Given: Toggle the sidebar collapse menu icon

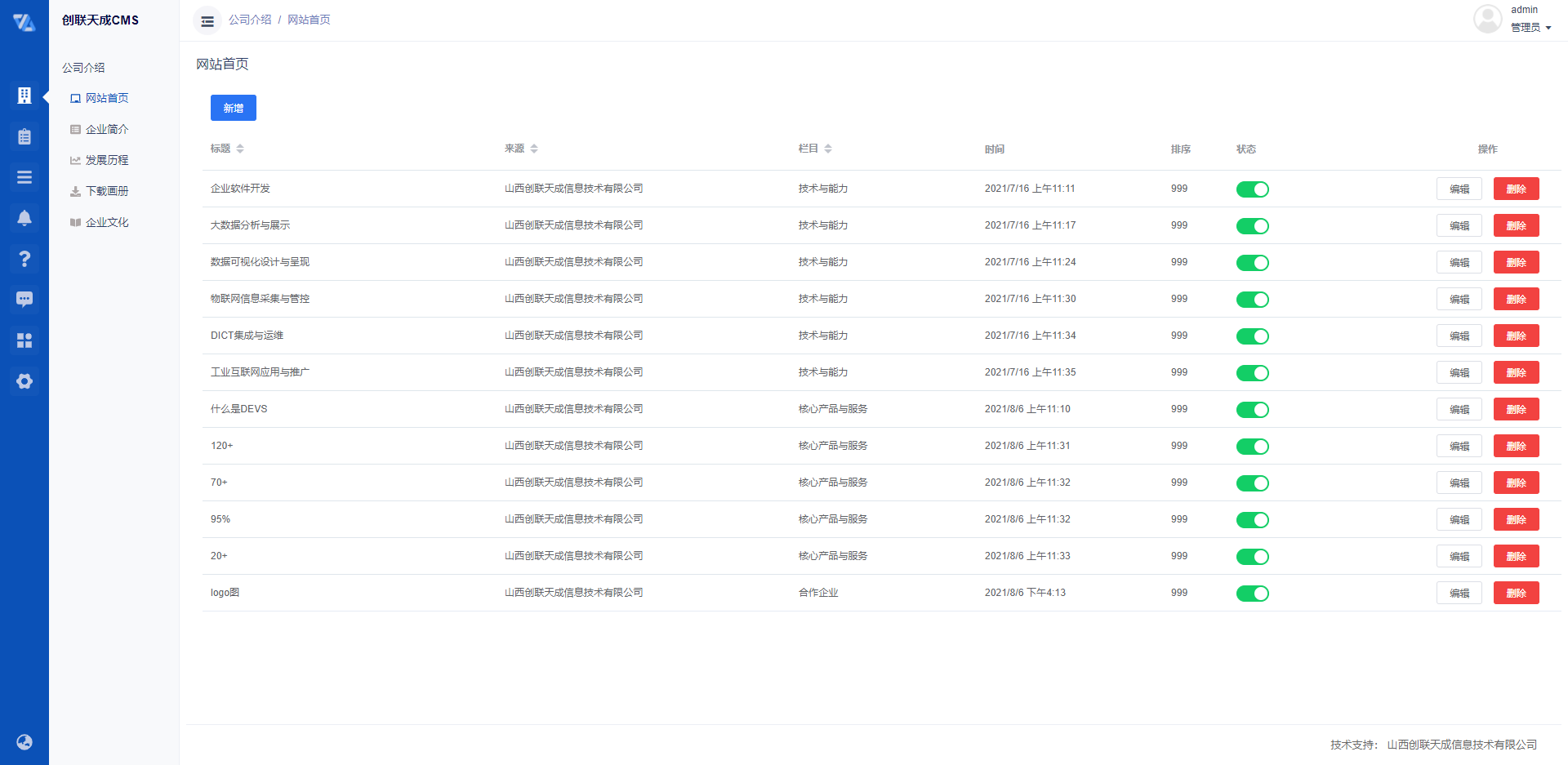Looking at the screenshot, I should [x=207, y=21].
